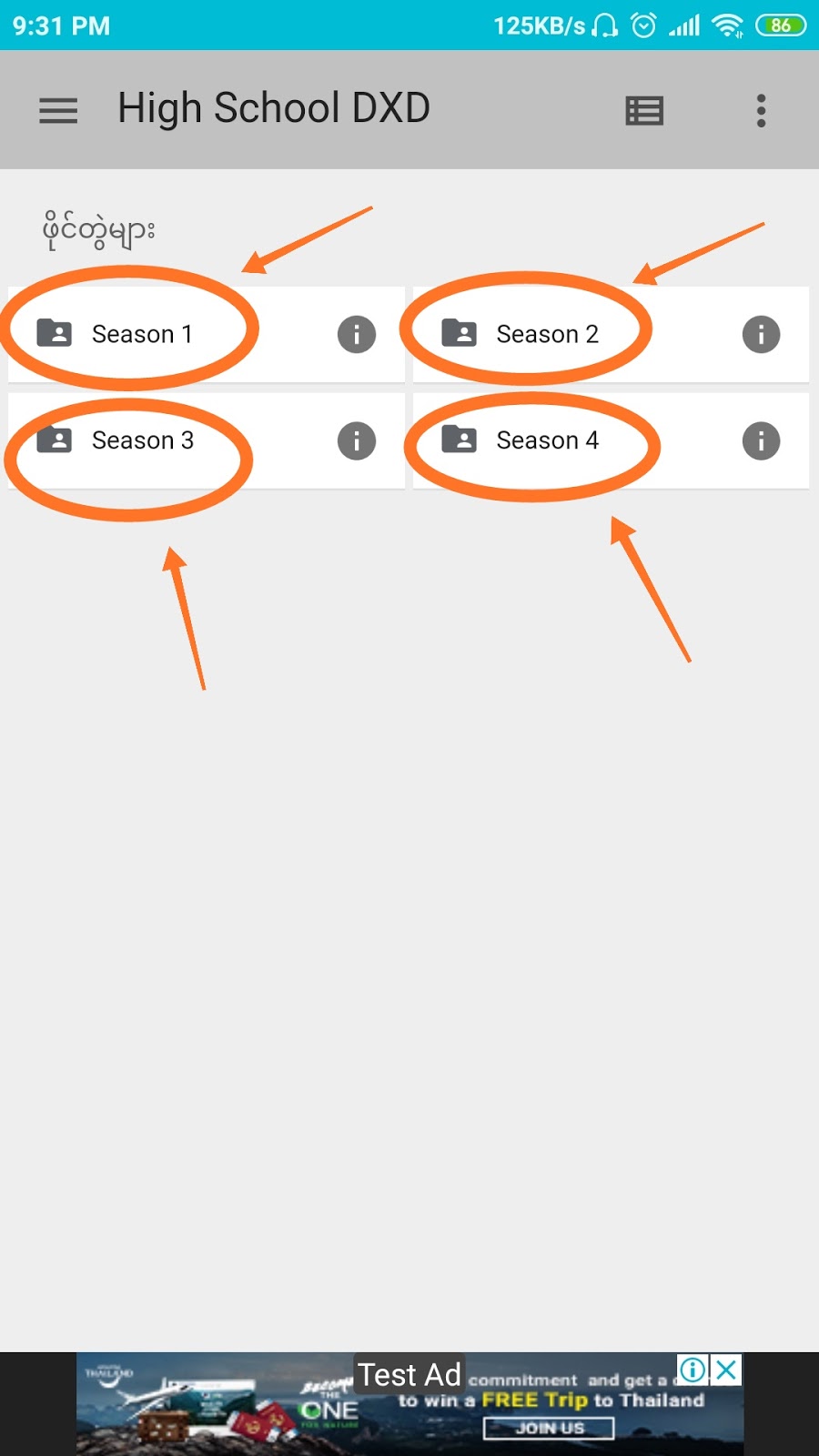This screenshot has width=819, height=1456.
Task: Show info for Season 3
Action: click(x=357, y=441)
